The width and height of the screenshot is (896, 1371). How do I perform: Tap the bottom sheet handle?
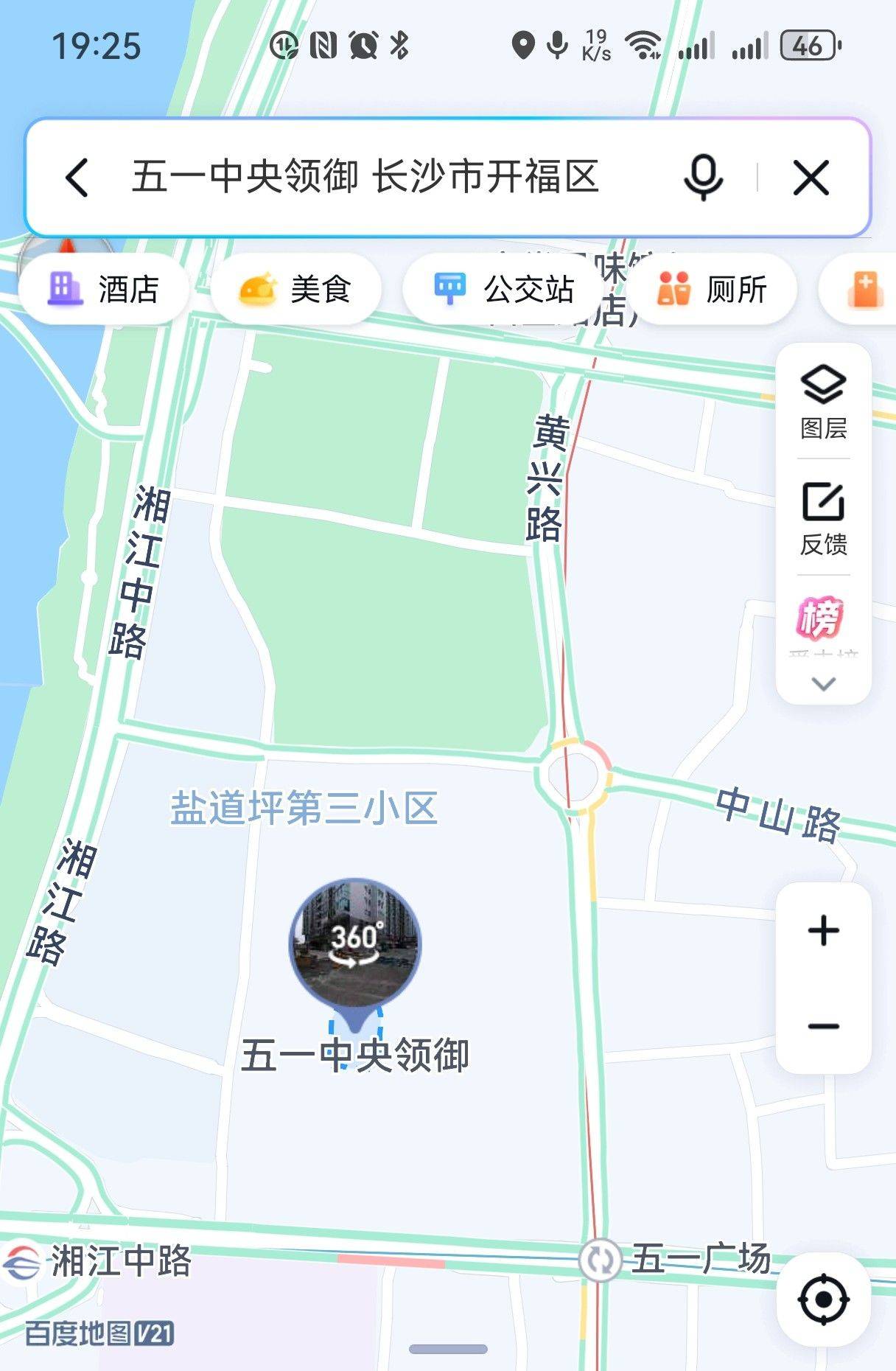coord(448,1349)
